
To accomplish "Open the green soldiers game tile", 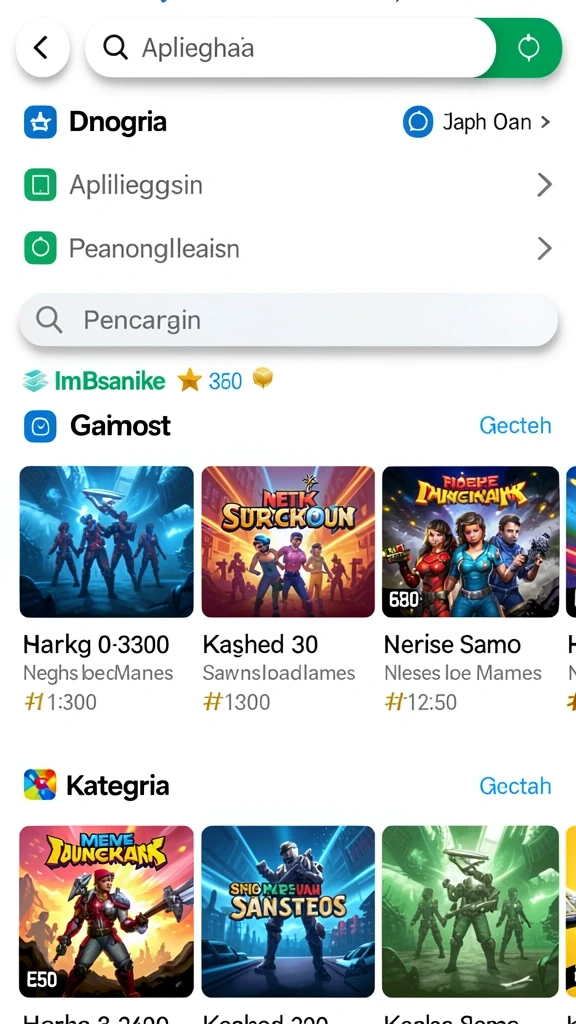I will click(x=470, y=911).
